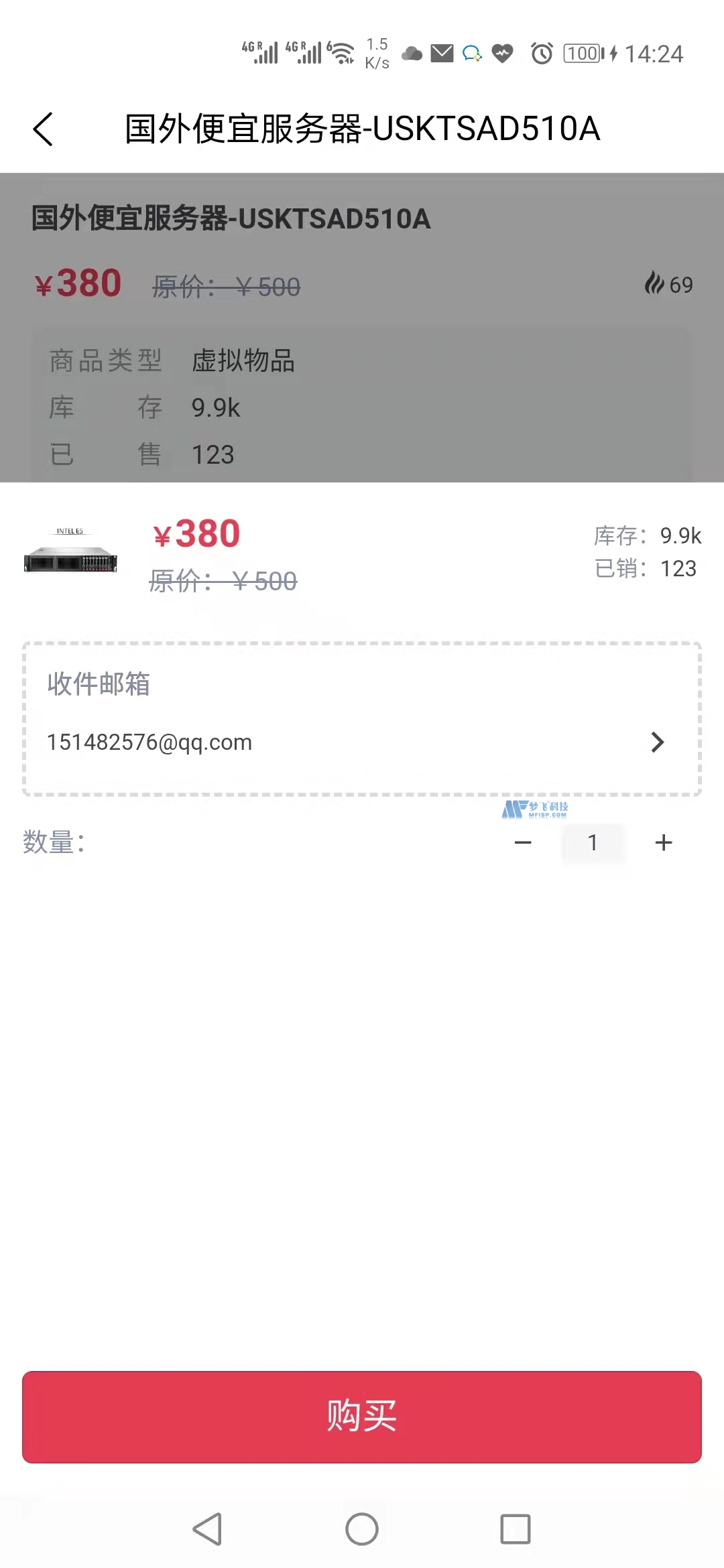Image resolution: width=724 pixels, height=1568 pixels.
Task: Tap the red 购买 button
Action: coord(362,1417)
